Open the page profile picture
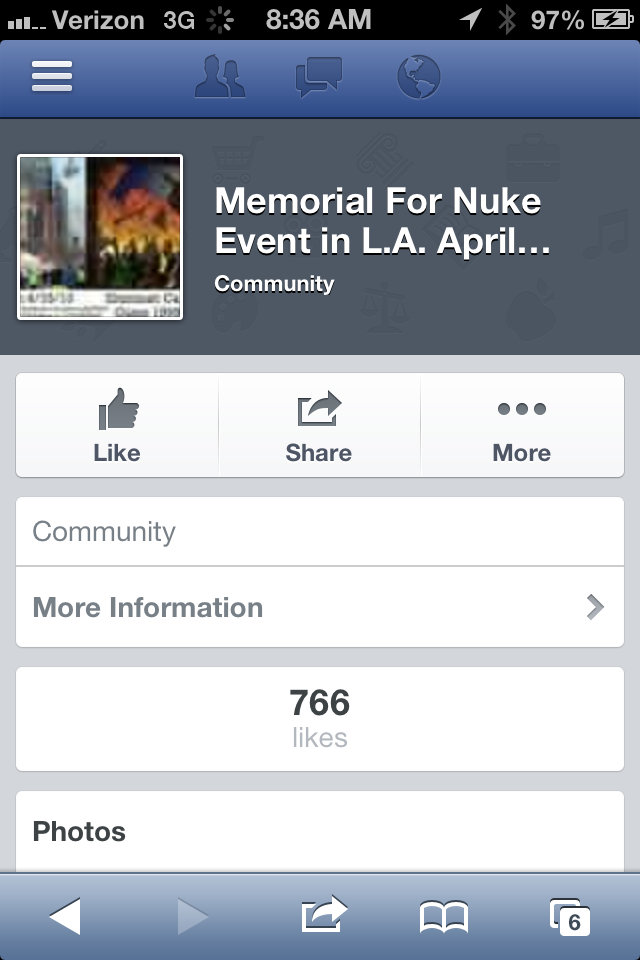This screenshot has height=960, width=640. click(x=100, y=237)
